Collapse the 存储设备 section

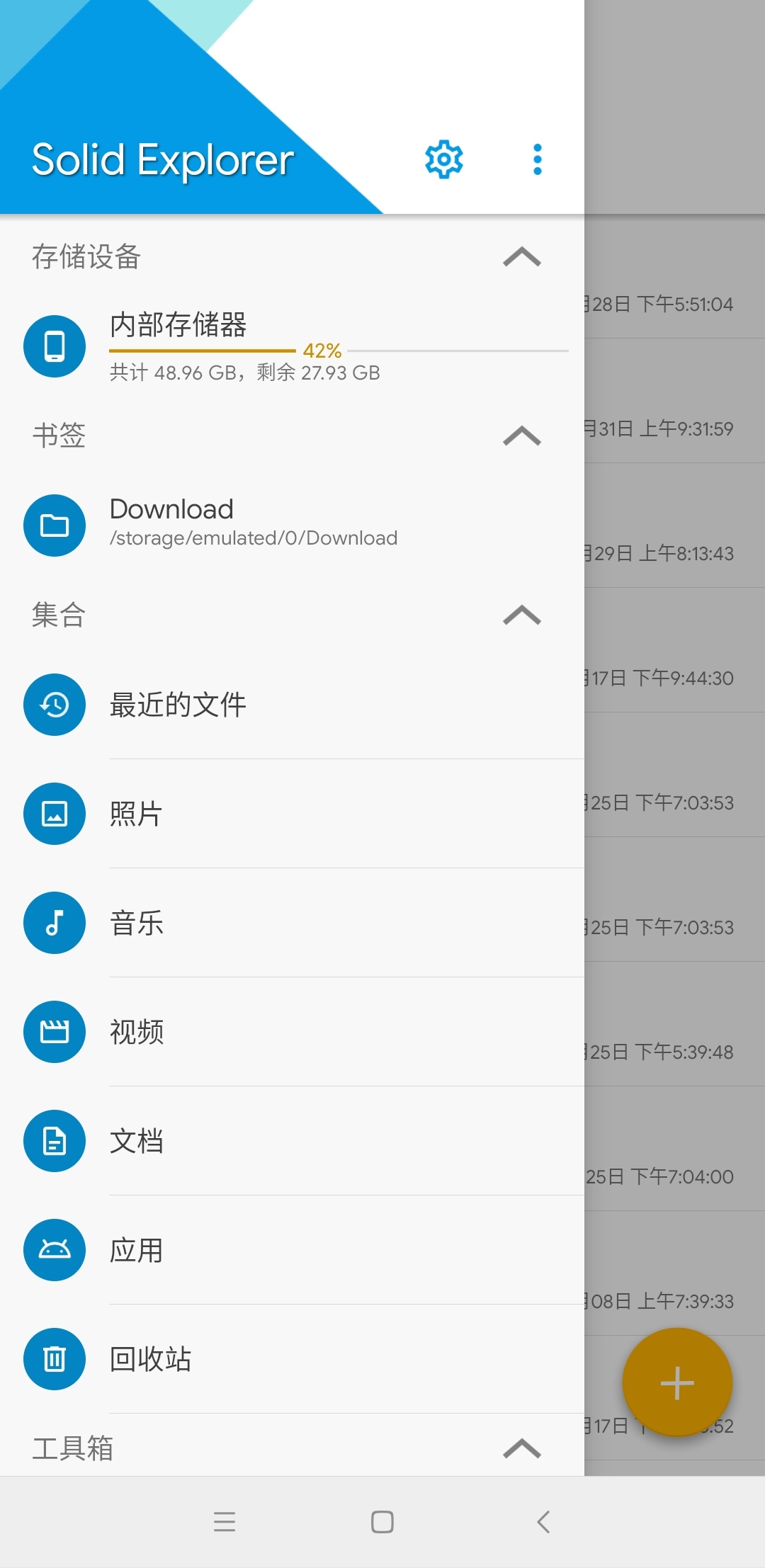(x=522, y=256)
